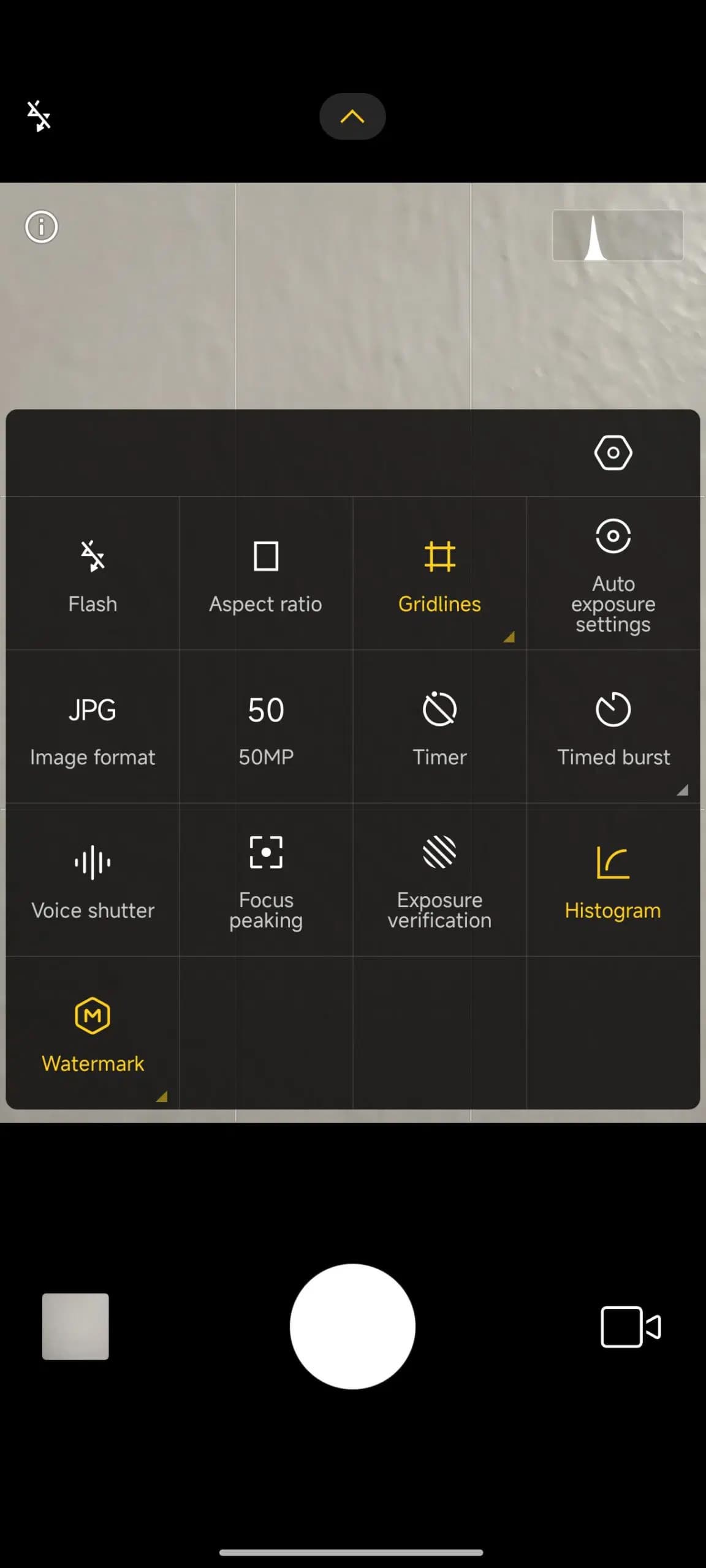This screenshot has height=1568, width=706.
Task: Take a photo with the shutter button
Action: [x=352, y=1326]
